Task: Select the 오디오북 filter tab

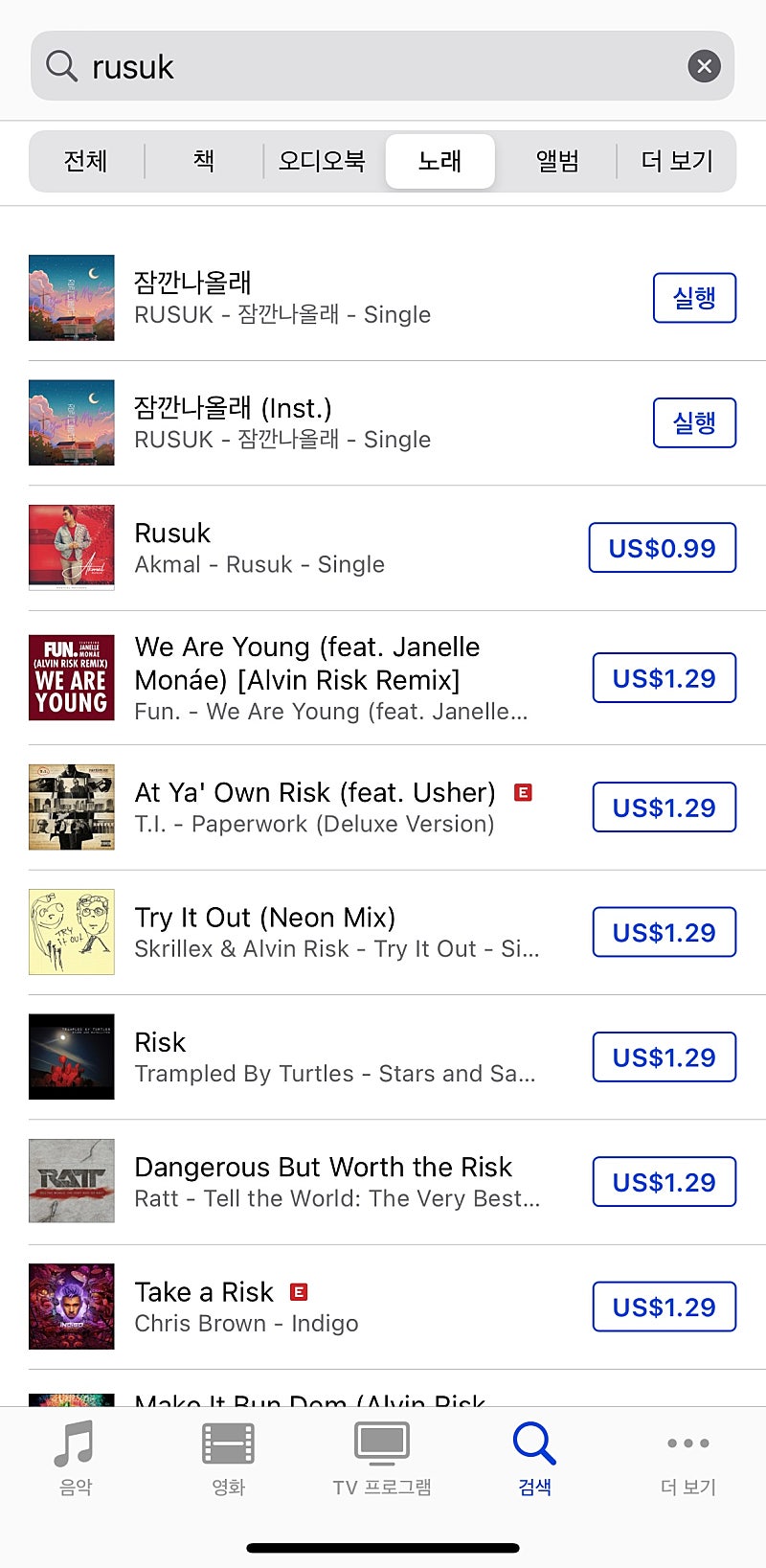Action: click(322, 161)
